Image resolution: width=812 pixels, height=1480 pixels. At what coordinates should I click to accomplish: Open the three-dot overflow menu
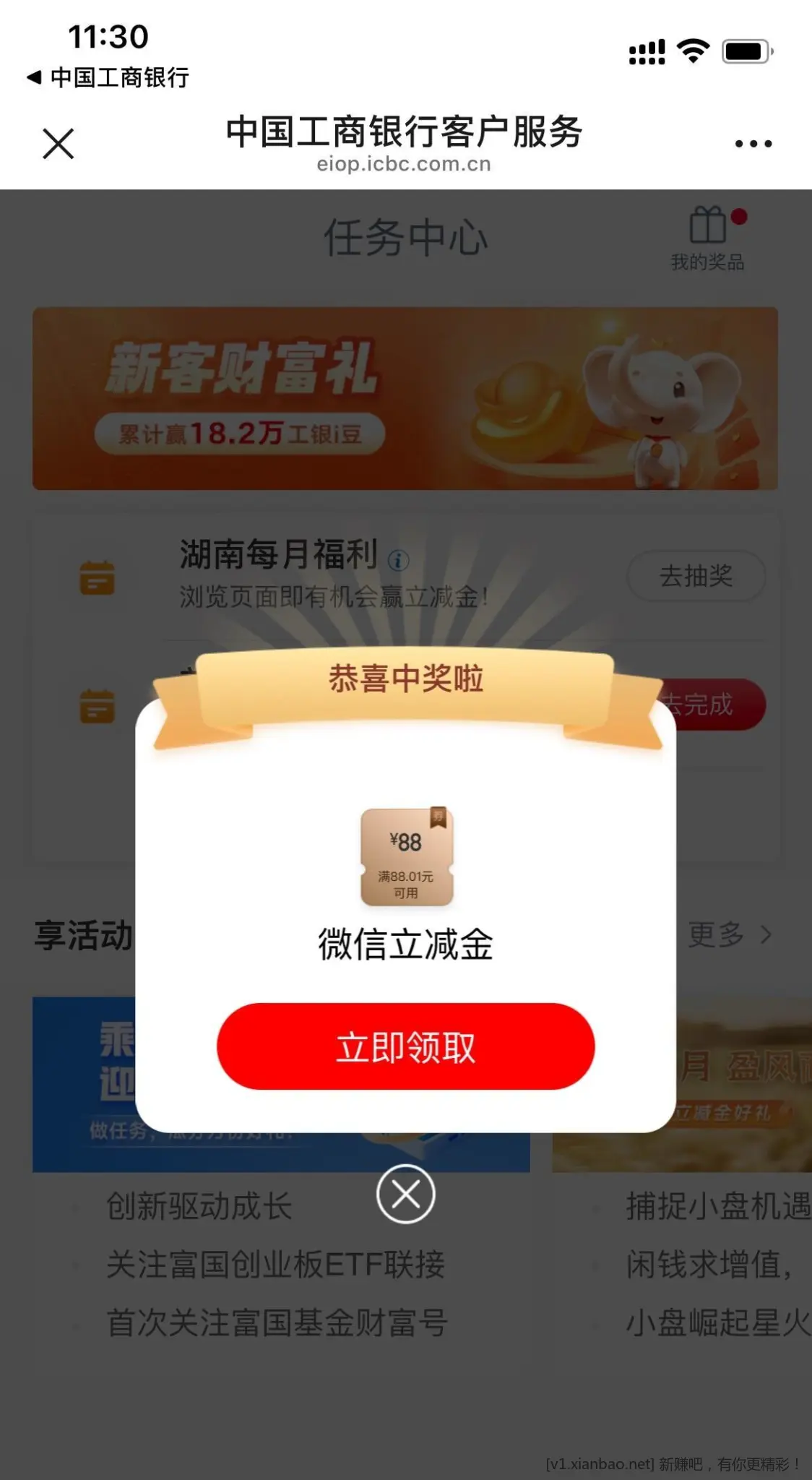[753, 143]
